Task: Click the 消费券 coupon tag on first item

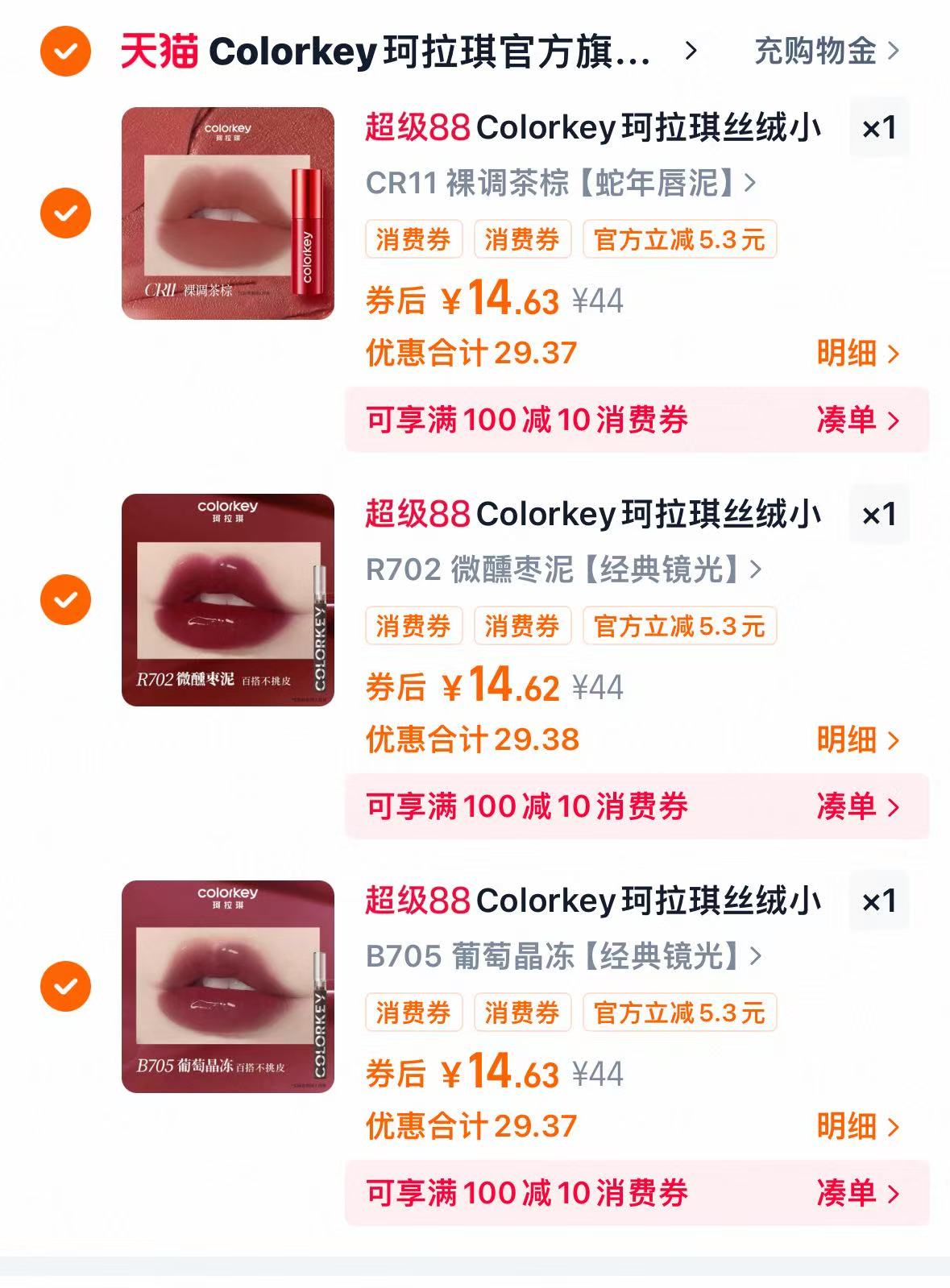Action: tap(415, 238)
